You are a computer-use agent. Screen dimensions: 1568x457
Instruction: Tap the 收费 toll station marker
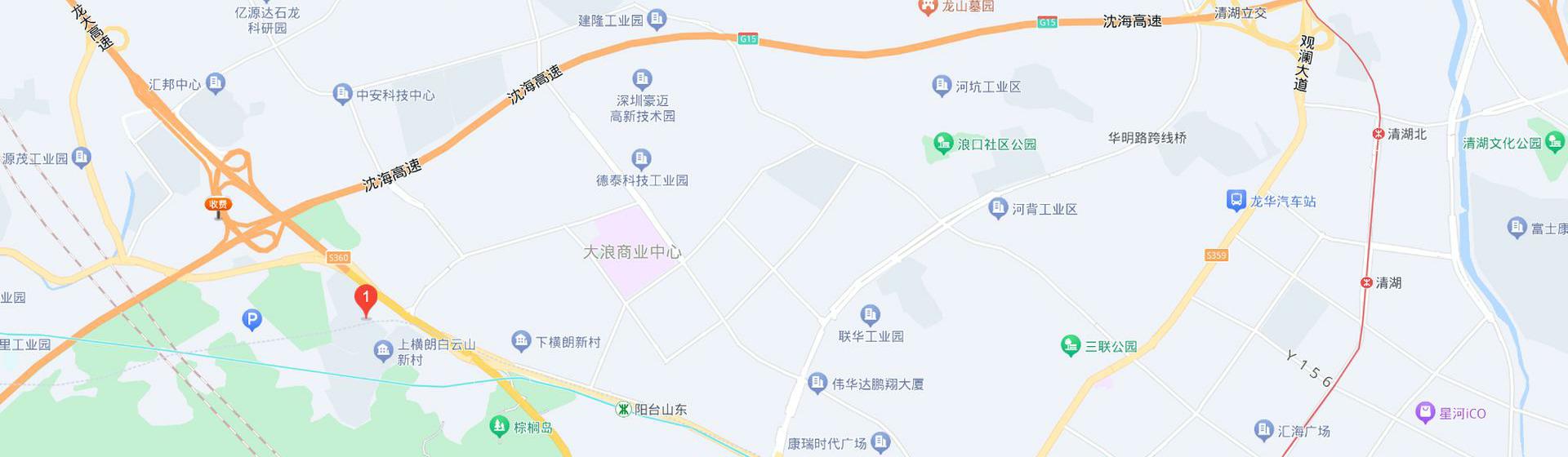218,206
